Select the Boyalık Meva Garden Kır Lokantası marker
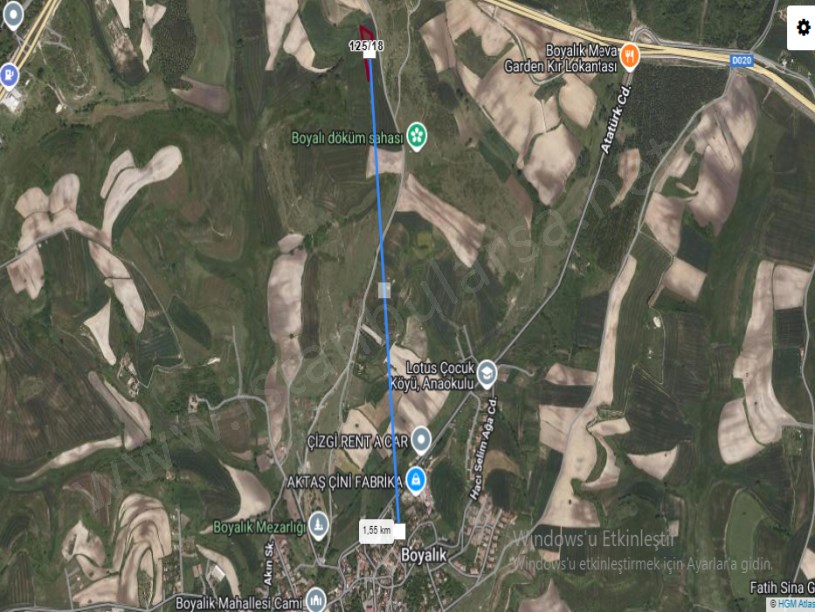815x612 pixels. pos(629,56)
